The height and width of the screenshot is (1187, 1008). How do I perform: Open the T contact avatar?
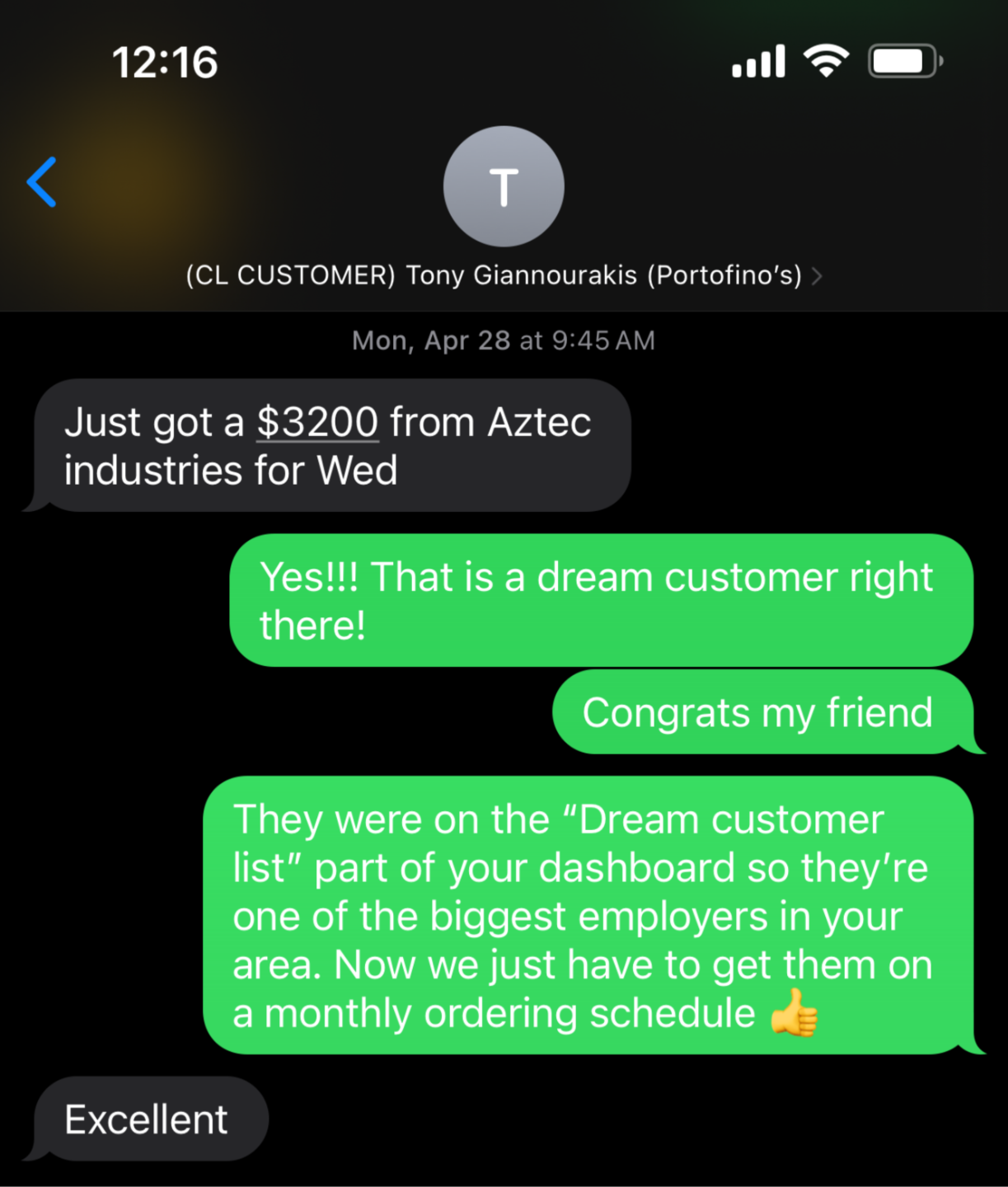pyautogui.click(x=504, y=186)
